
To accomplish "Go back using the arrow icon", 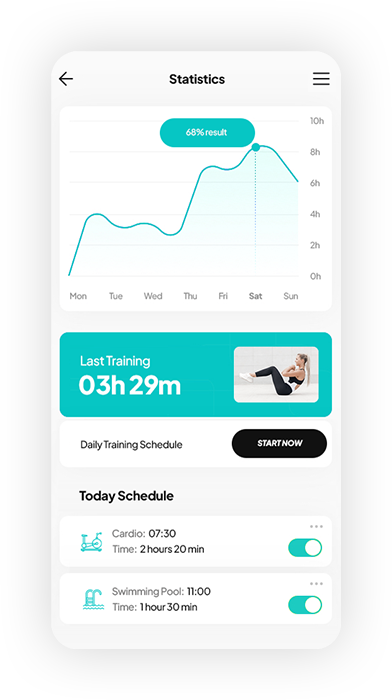I will pos(66,79).
